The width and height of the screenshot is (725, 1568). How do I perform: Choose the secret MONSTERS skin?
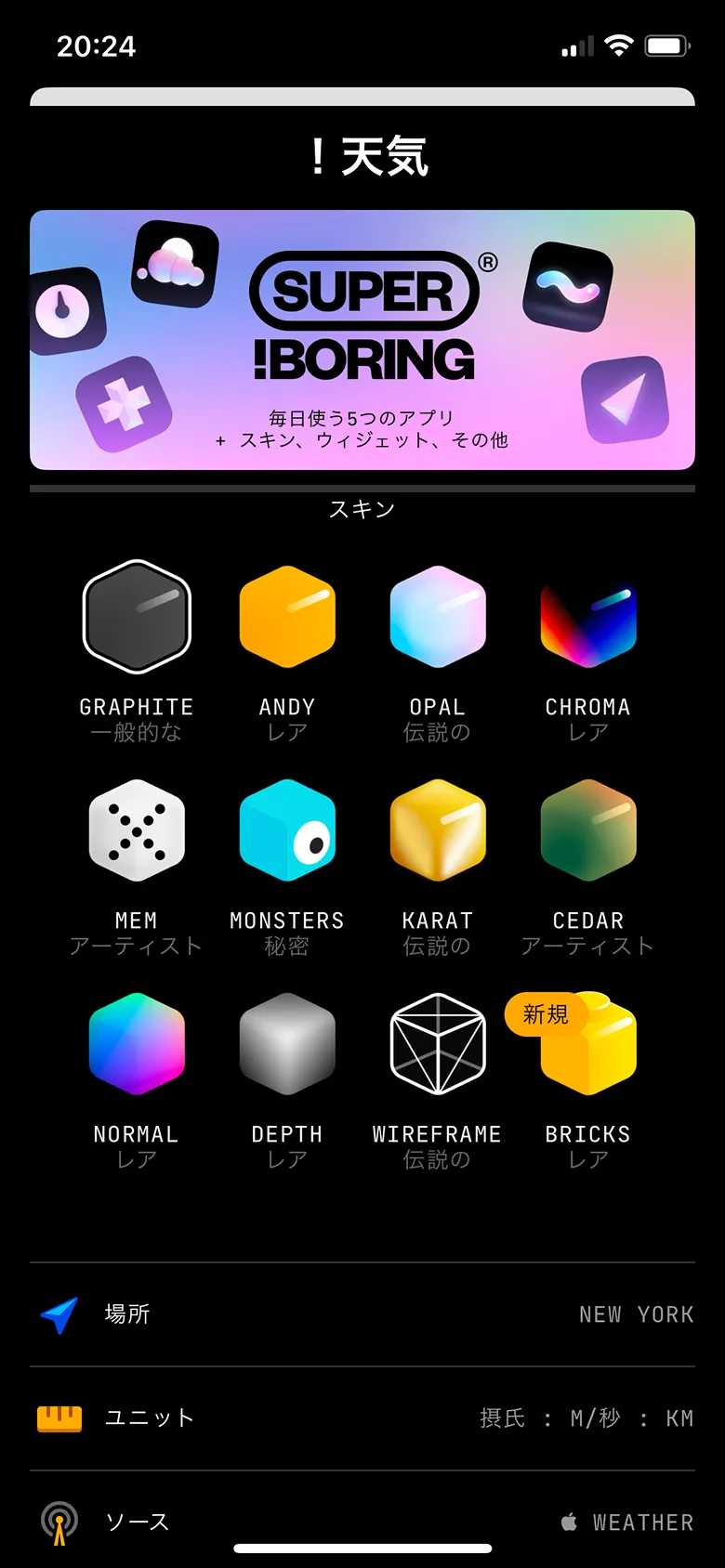[x=287, y=831]
